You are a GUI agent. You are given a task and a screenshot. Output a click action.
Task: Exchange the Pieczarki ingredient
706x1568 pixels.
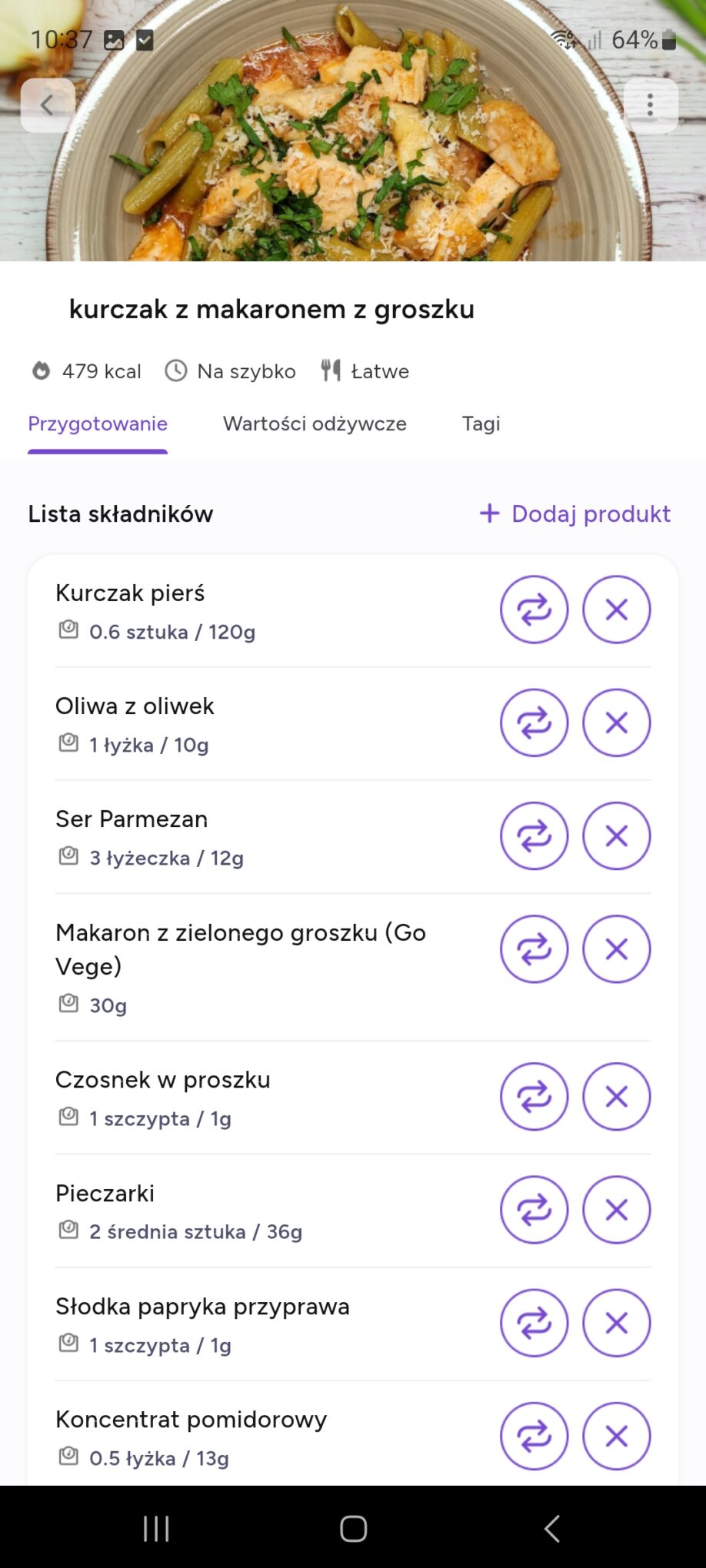534,1209
